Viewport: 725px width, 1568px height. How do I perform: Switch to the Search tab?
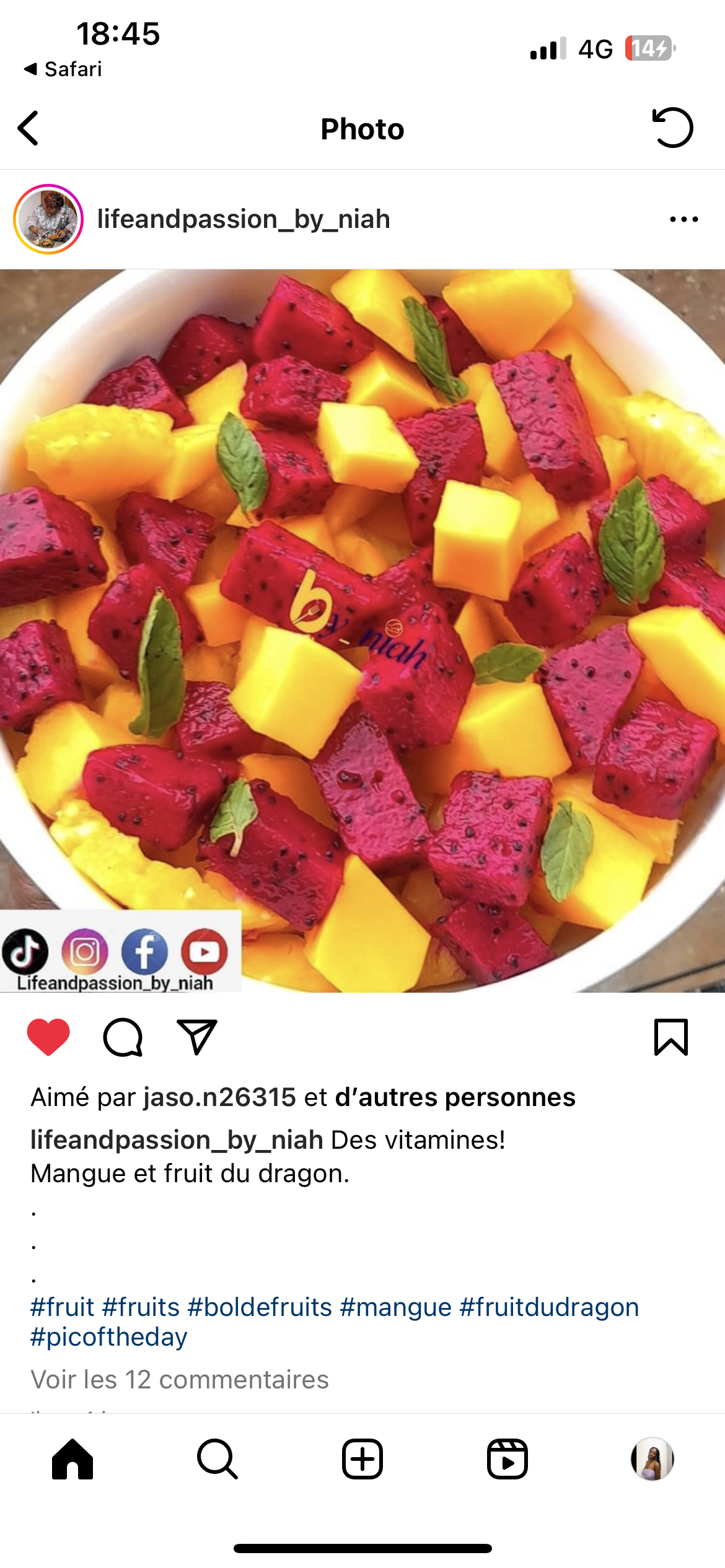(x=217, y=1459)
